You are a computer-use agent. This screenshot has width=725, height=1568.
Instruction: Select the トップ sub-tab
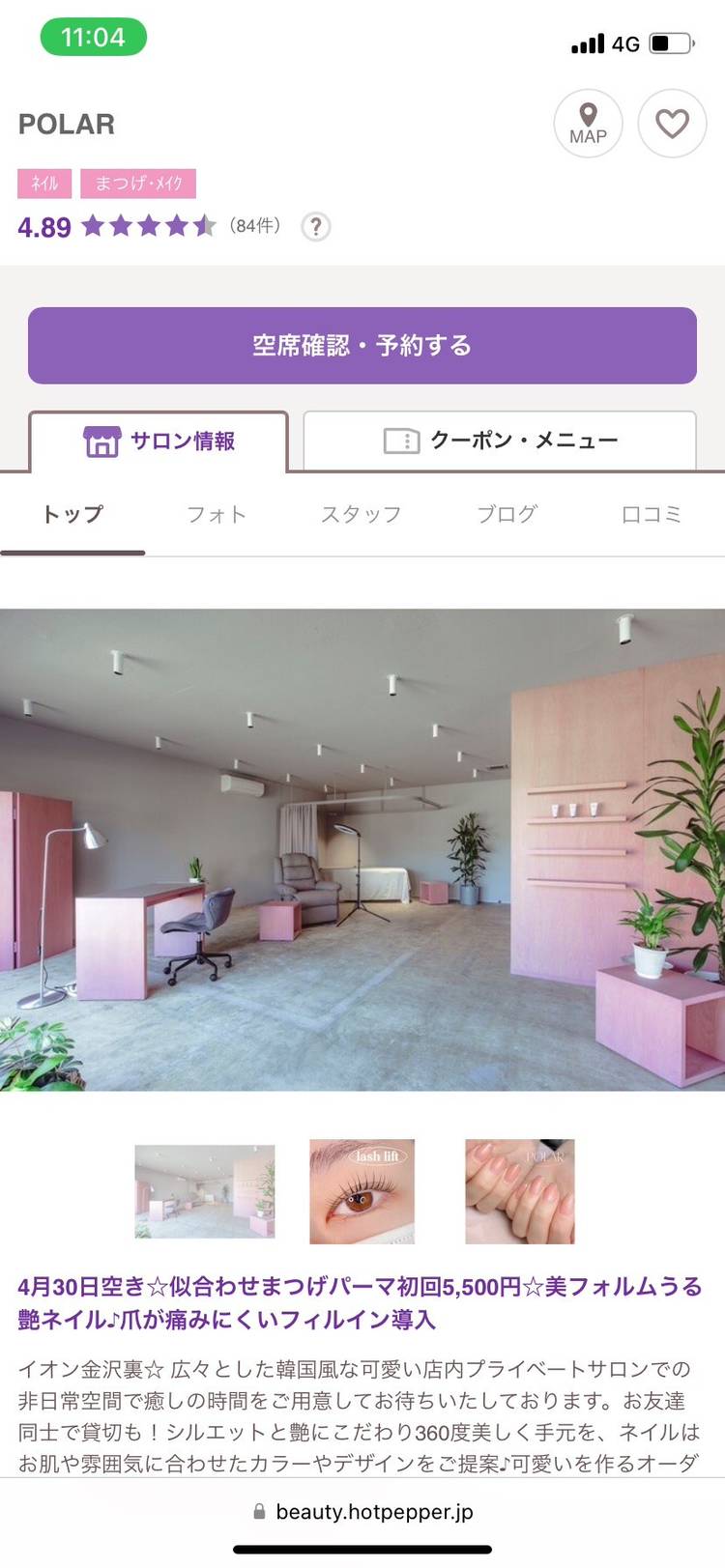[x=72, y=514]
